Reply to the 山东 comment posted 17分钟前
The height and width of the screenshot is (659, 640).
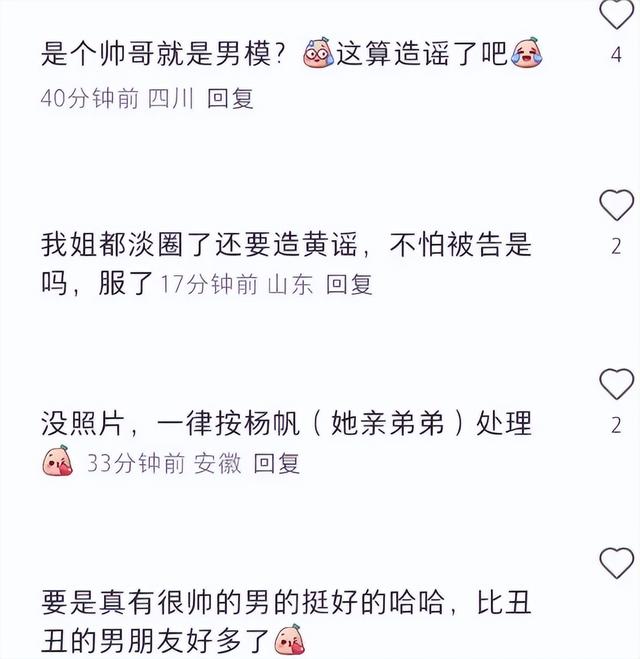click(x=350, y=284)
